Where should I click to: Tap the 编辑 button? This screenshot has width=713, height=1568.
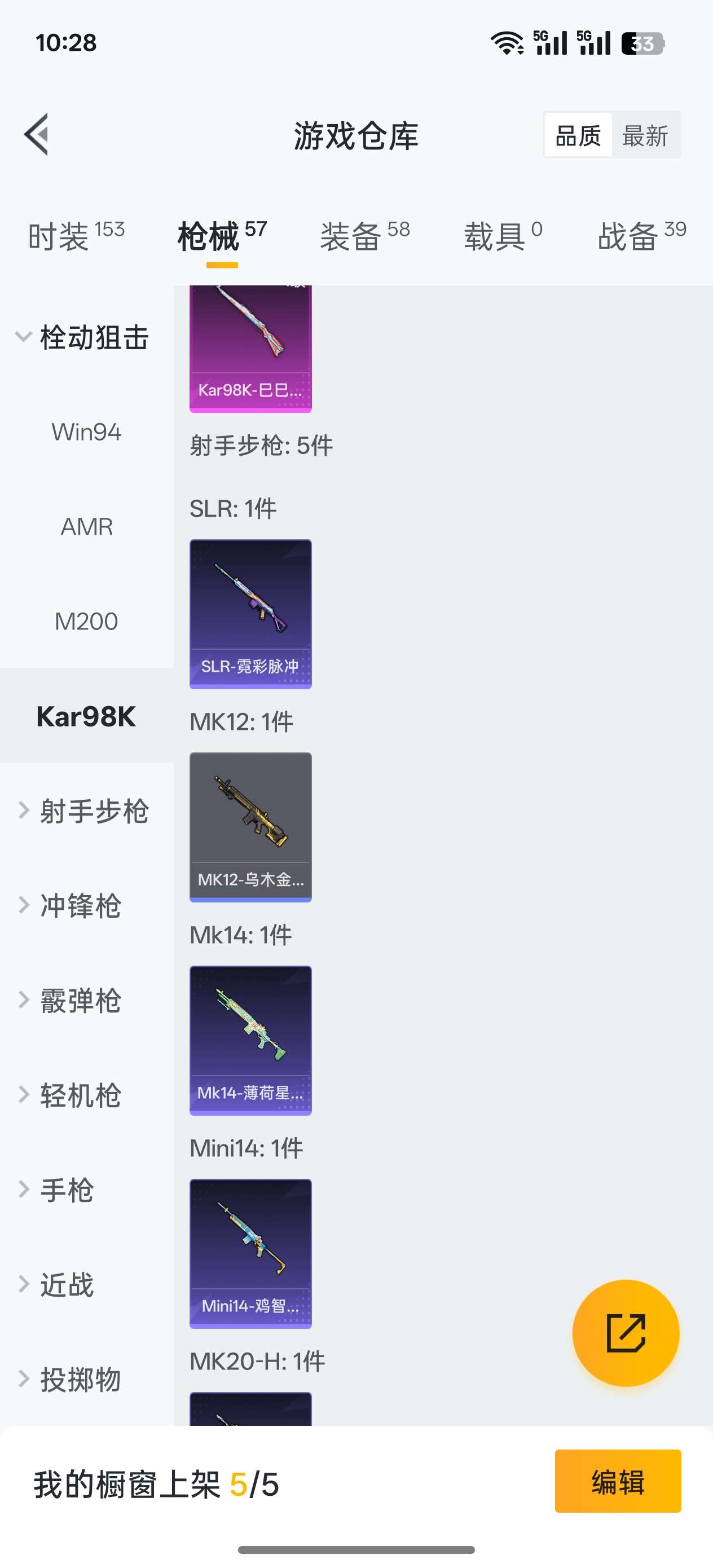[618, 1483]
